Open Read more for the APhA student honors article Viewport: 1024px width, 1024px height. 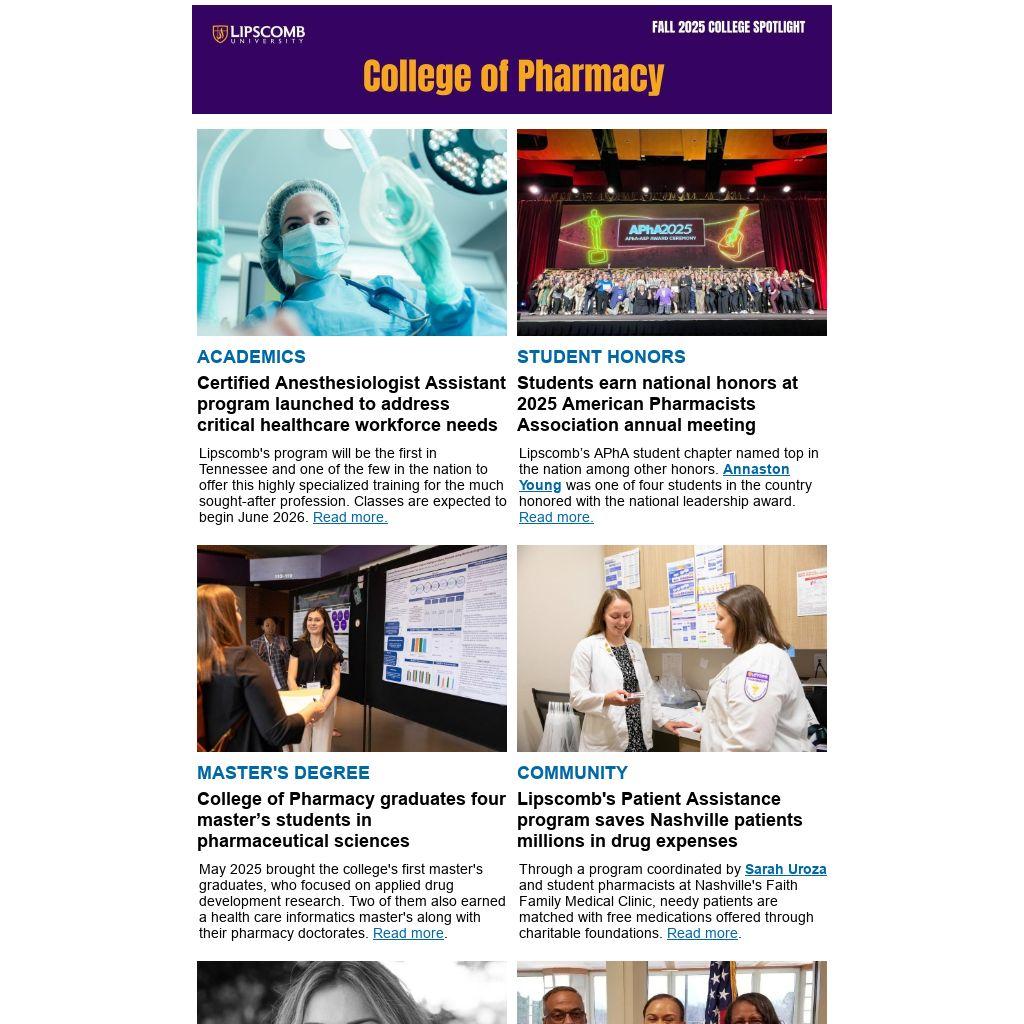tap(556, 517)
